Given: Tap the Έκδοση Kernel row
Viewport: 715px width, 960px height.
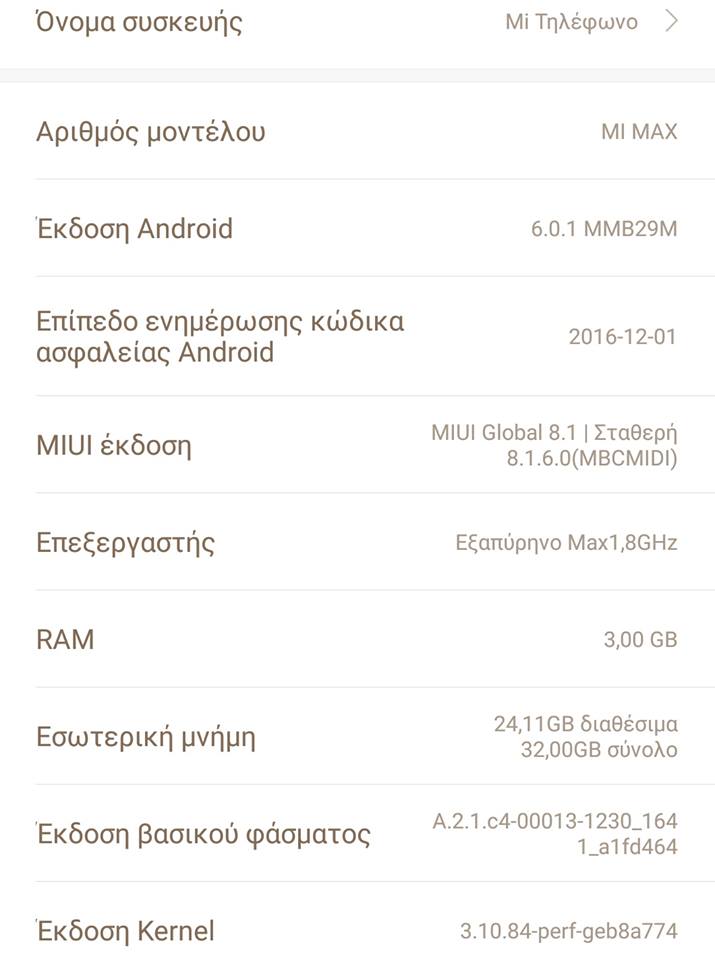Looking at the screenshot, I should tap(357, 931).
